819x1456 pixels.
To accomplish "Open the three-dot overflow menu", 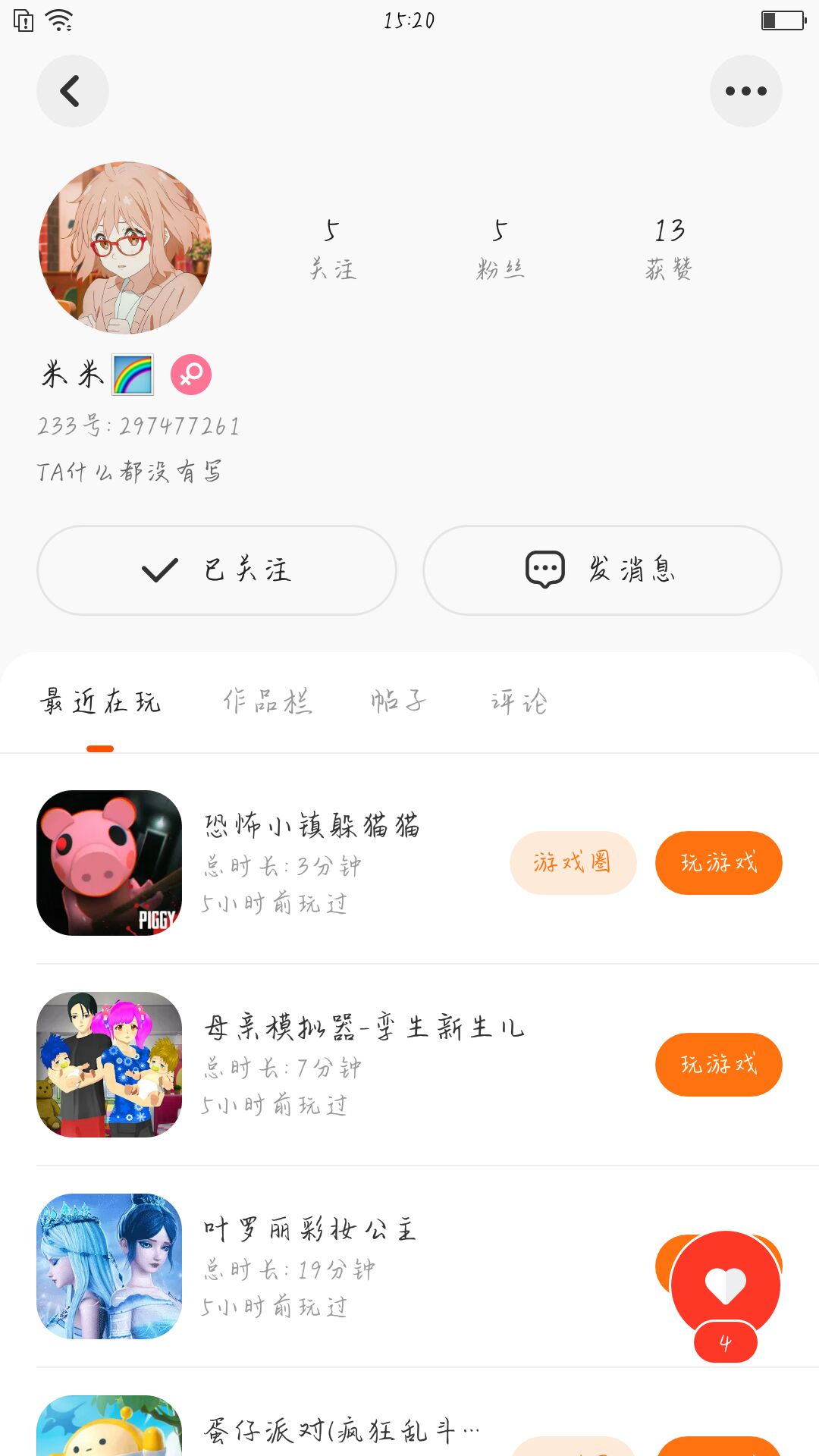I will (745, 91).
